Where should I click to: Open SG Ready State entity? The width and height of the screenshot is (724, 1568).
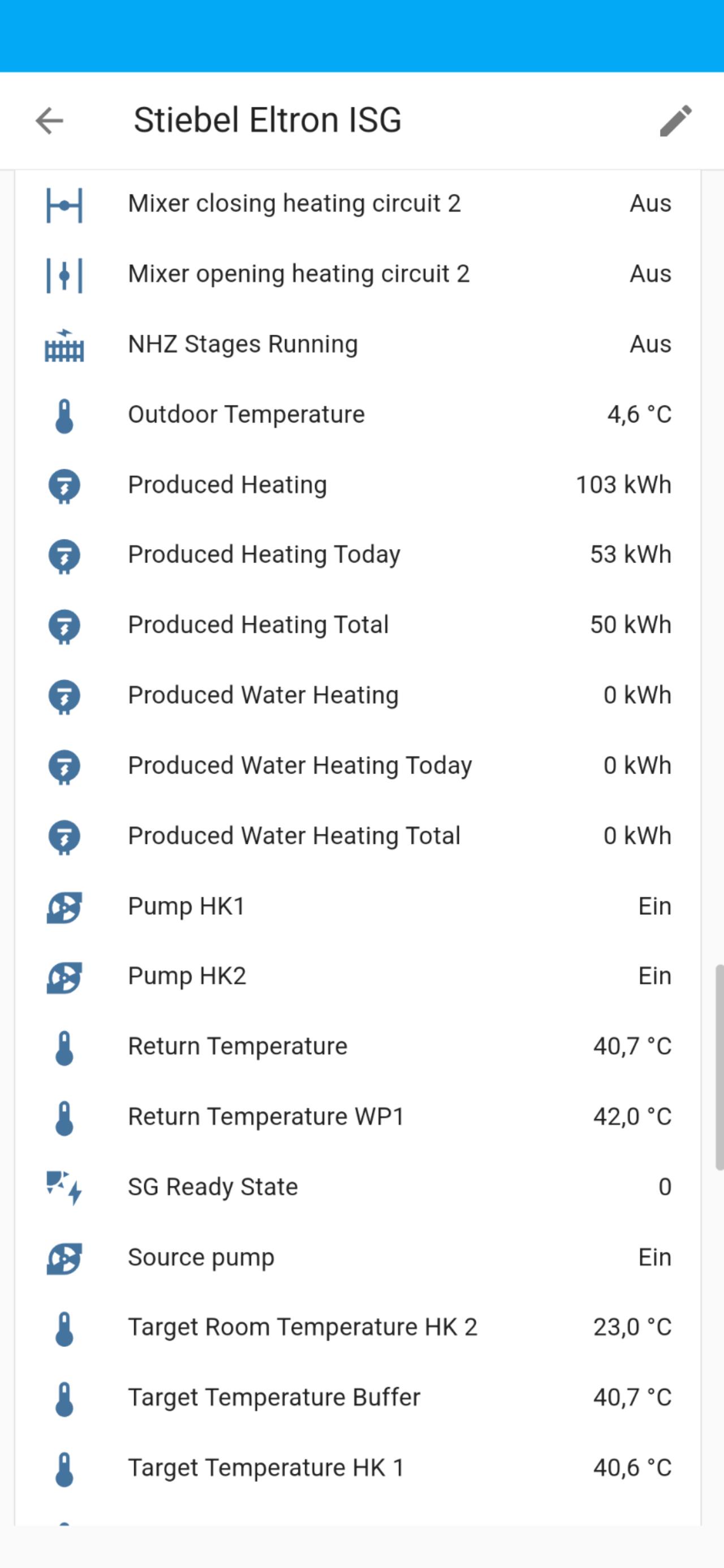click(358, 1187)
